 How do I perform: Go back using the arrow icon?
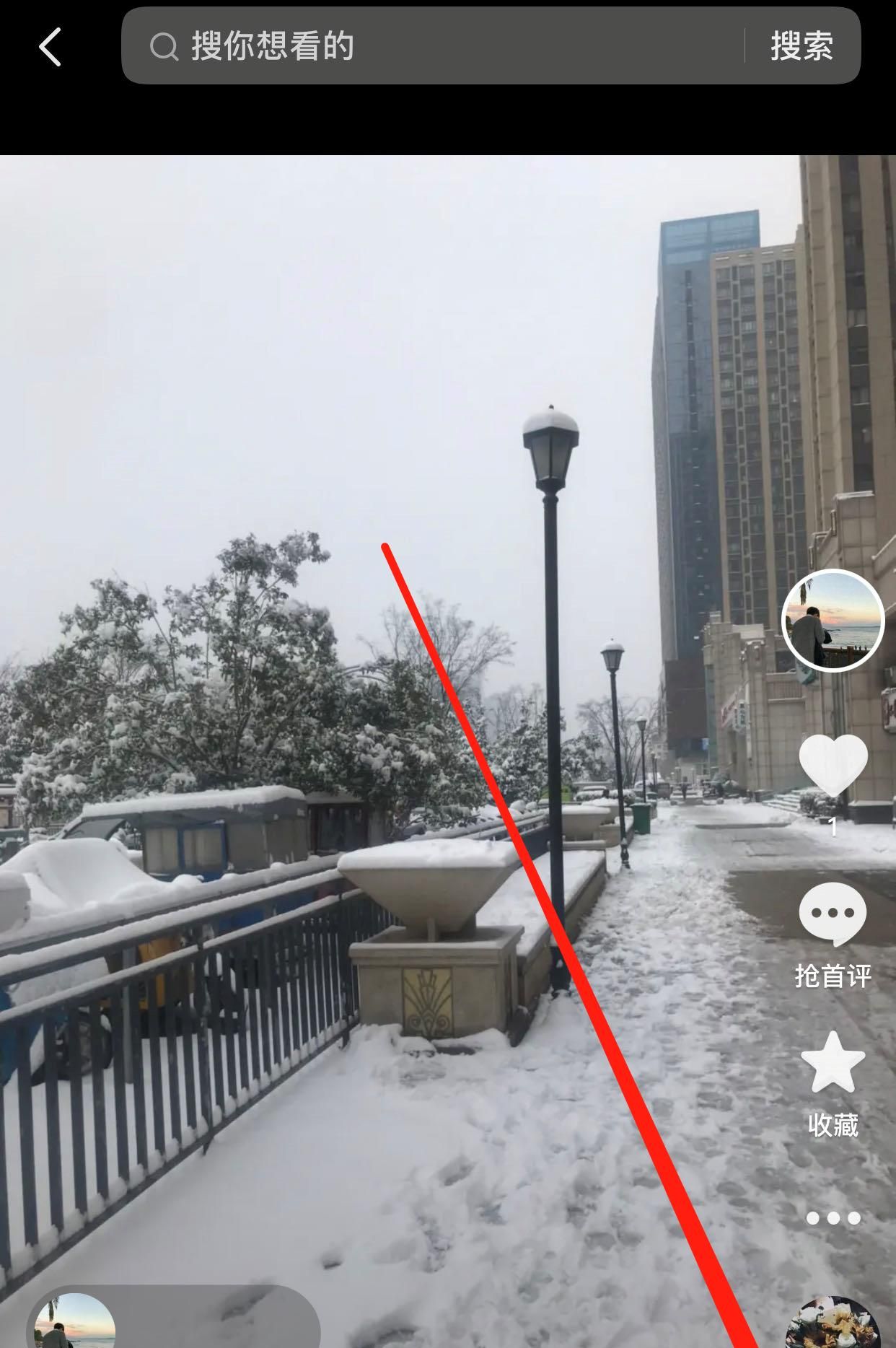point(50,48)
